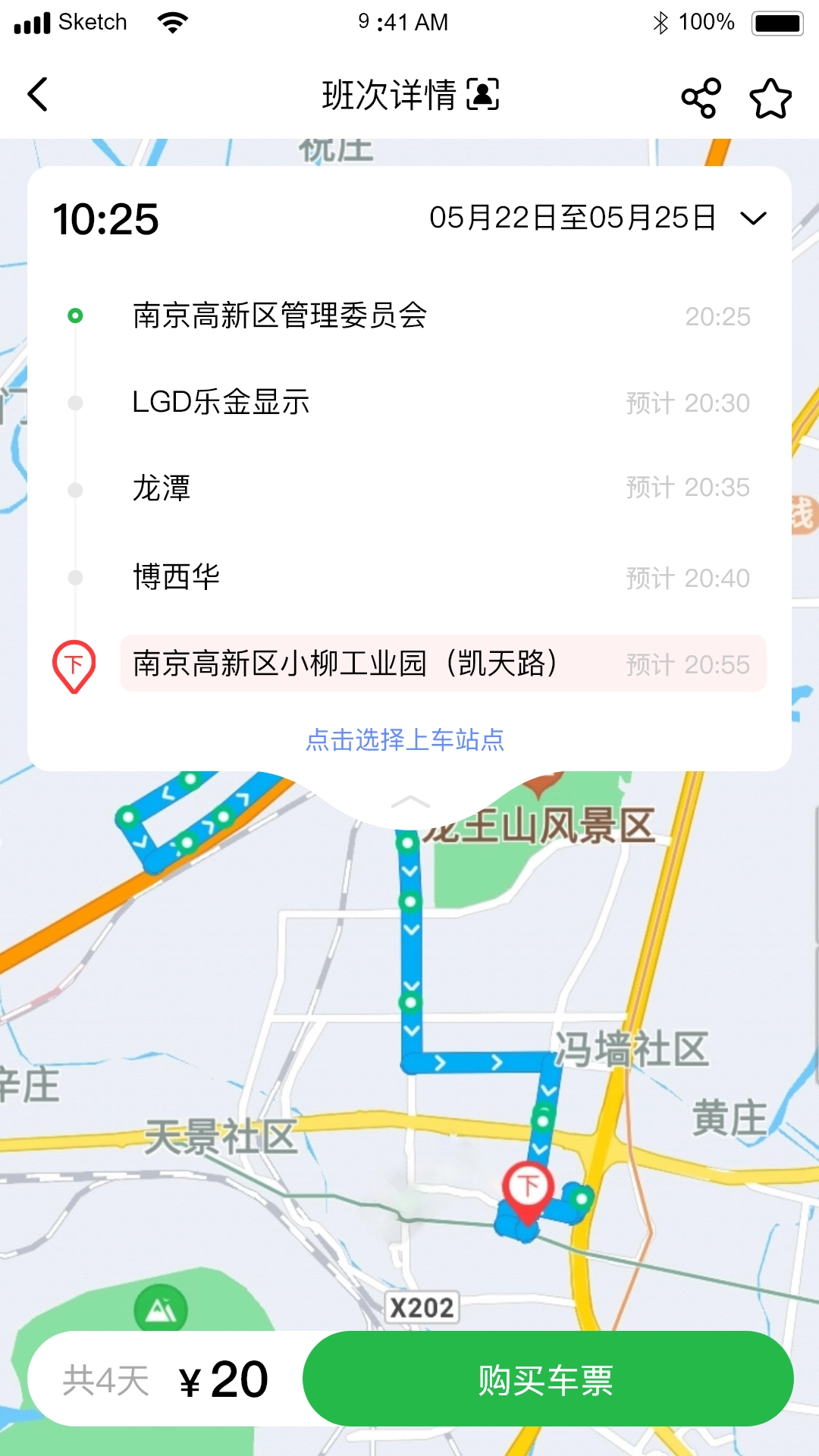Favorite this route via the star icon
Viewport: 819px width, 1456px height.
[x=772, y=96]
